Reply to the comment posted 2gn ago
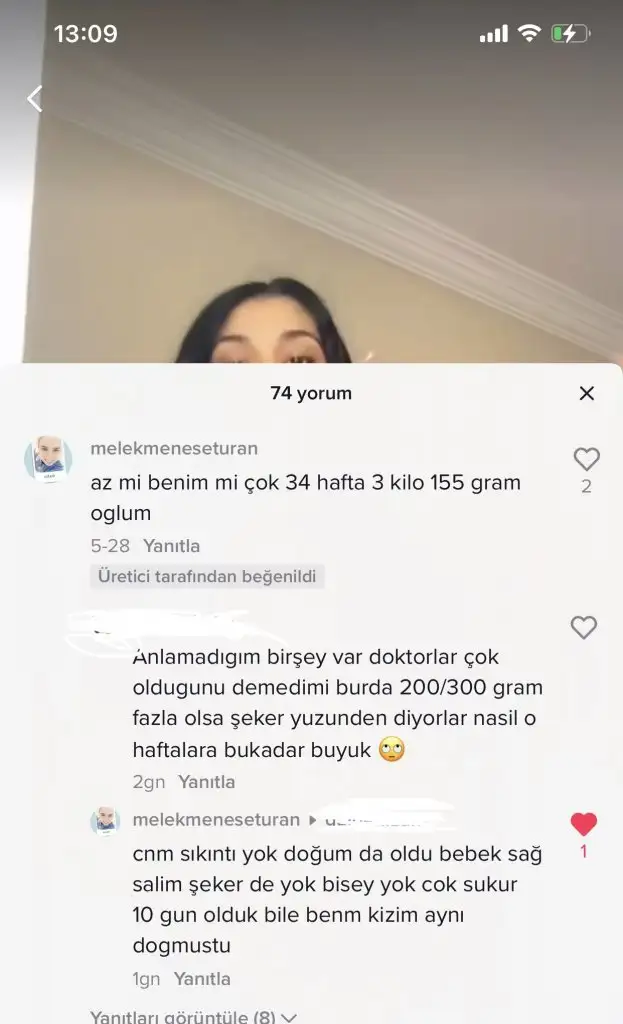This screenshot has width=623, height=1024. (x=206, y=782)
